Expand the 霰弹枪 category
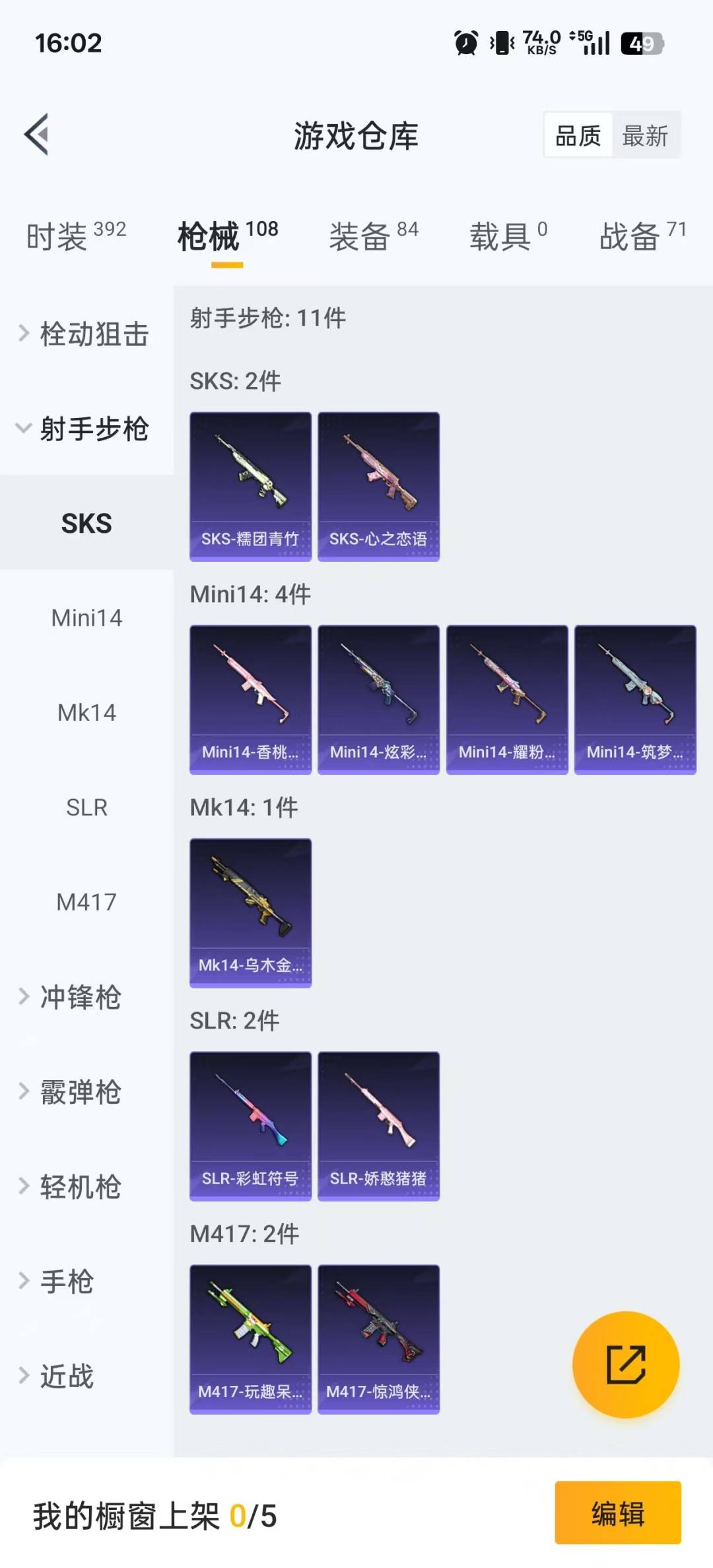This screenshot has height=1568, width=713. pos(79,1092)
